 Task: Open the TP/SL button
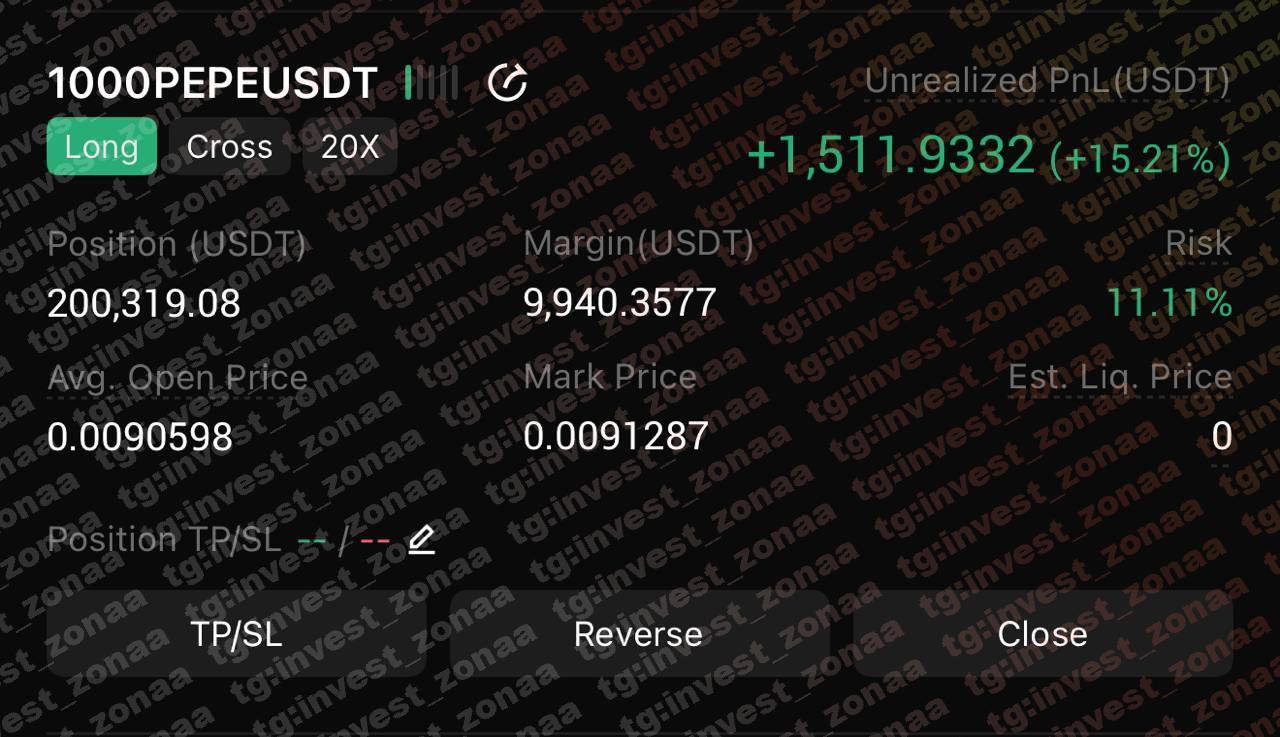coord(236,634)
